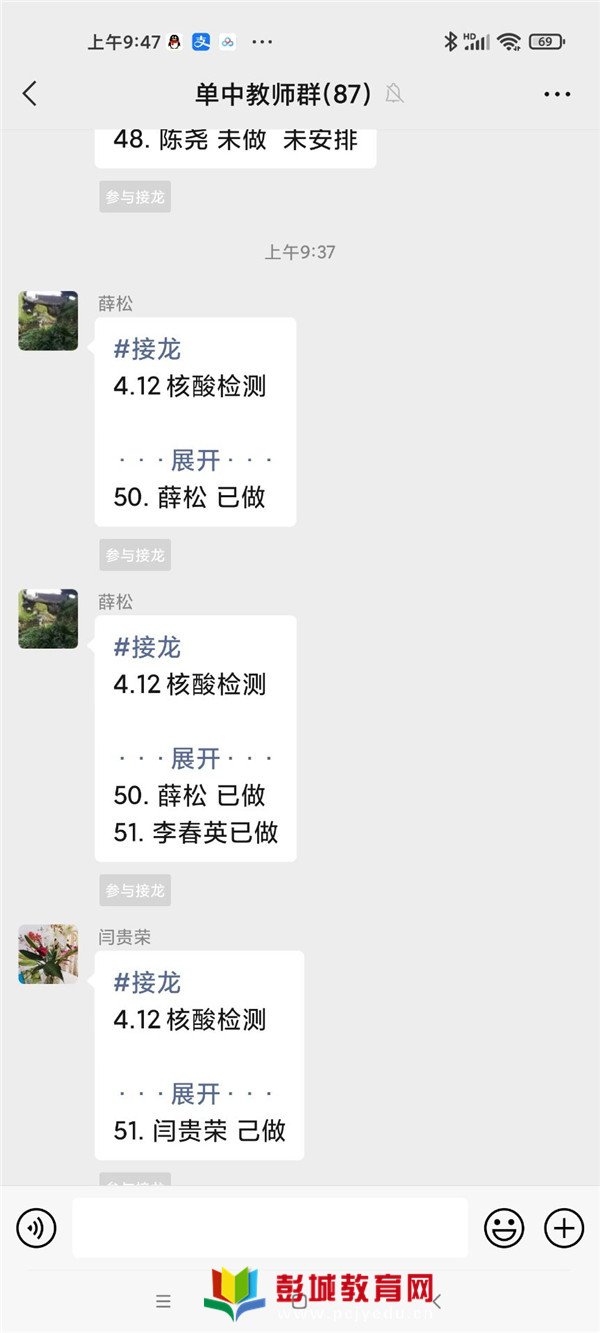Join 接龙 under the message listing 李春英
The height and width of the screenshot is (1333, 600).
[135, 890]
